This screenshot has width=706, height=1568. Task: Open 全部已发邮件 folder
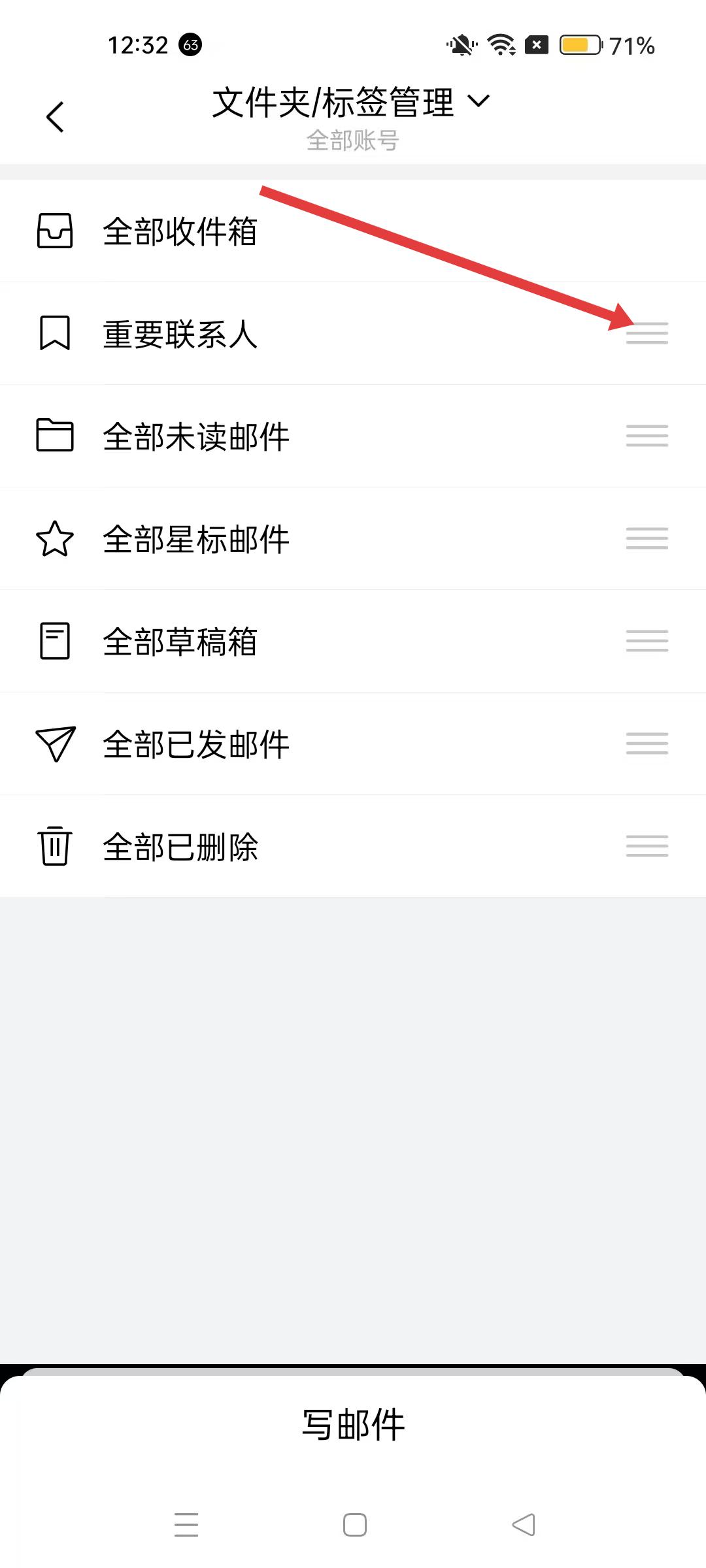click(195, 744)
